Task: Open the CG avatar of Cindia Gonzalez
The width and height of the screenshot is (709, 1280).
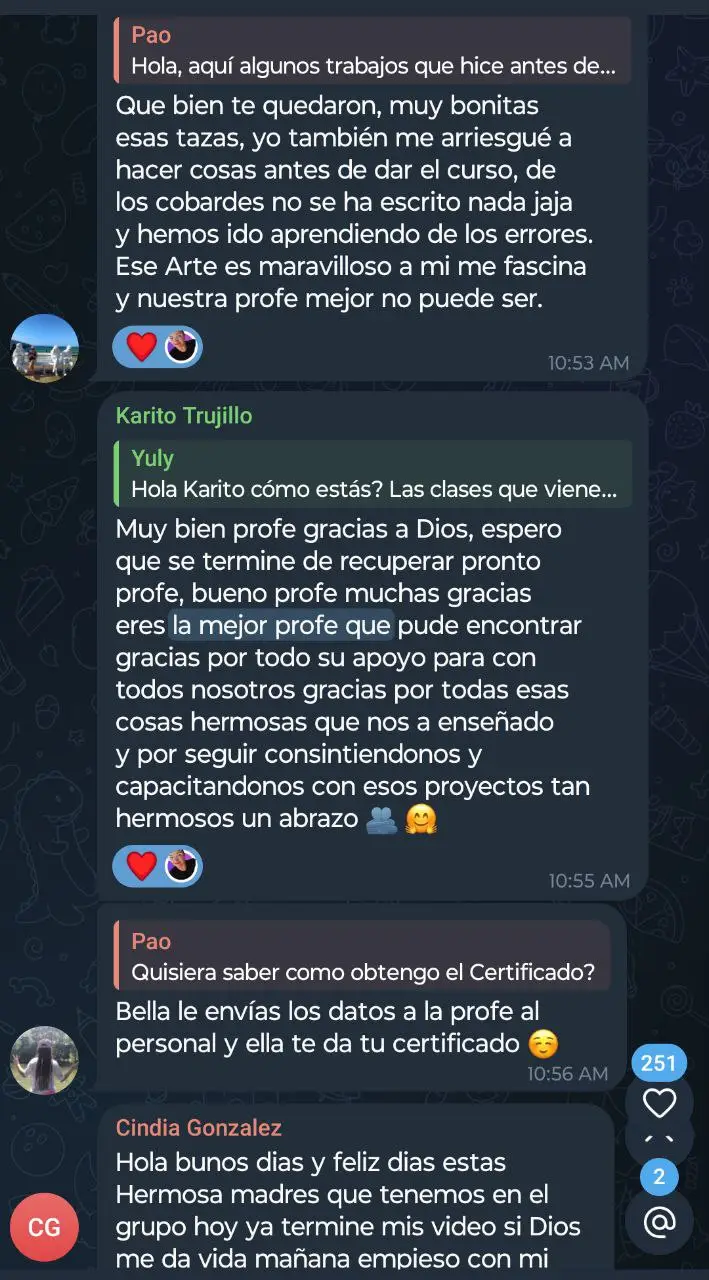Action: click(x=44, y=1227)
